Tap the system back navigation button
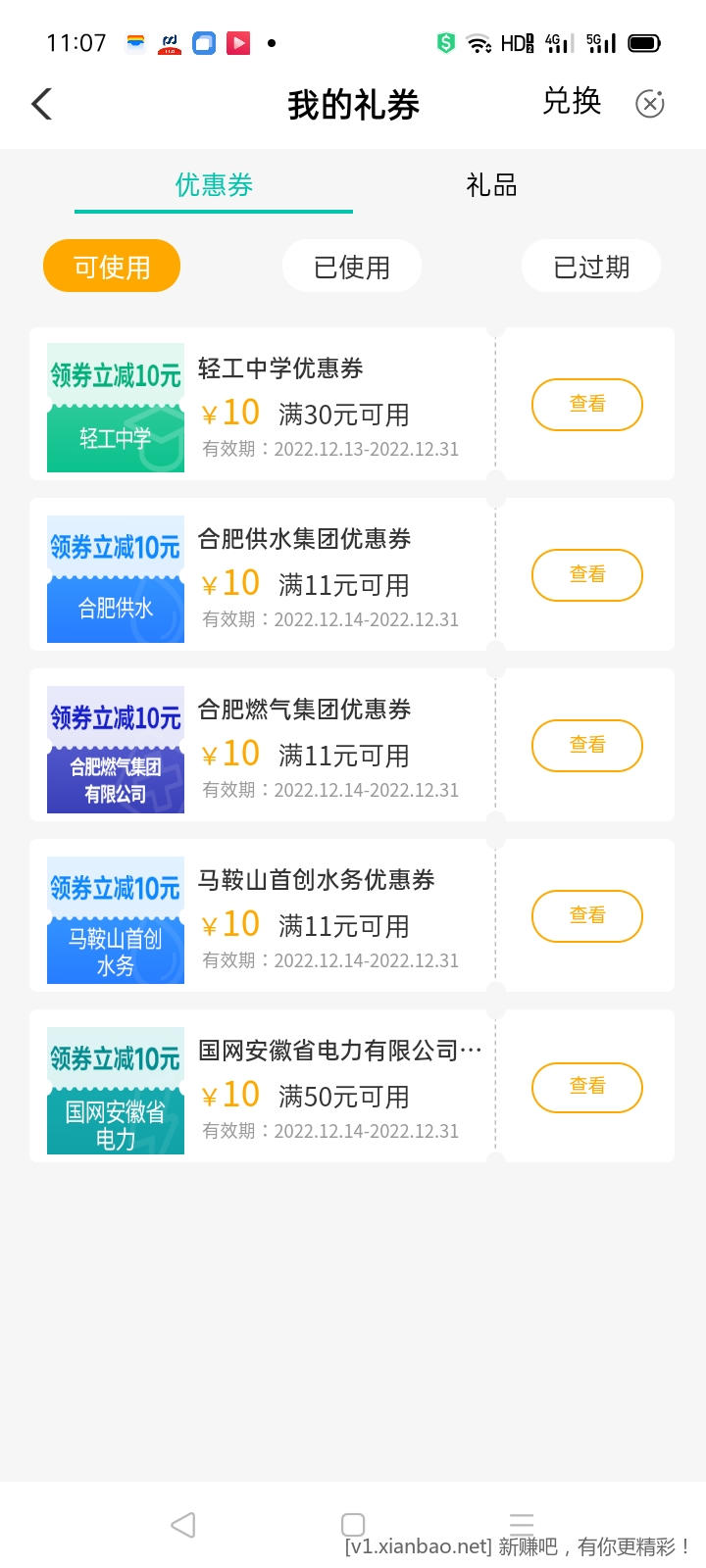Viewport: 706px width, 1568px height. point(183,1525)
